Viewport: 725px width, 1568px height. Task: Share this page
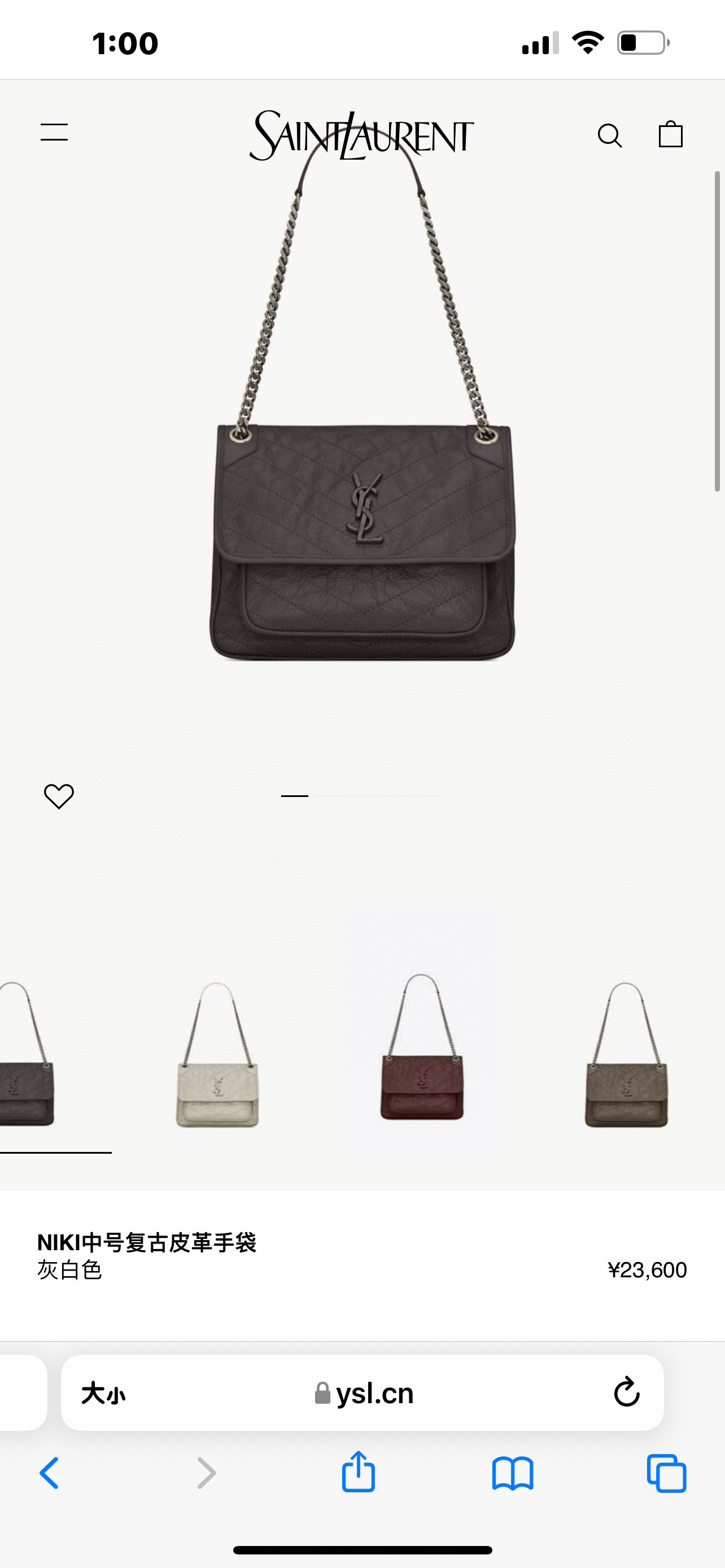359,1472
